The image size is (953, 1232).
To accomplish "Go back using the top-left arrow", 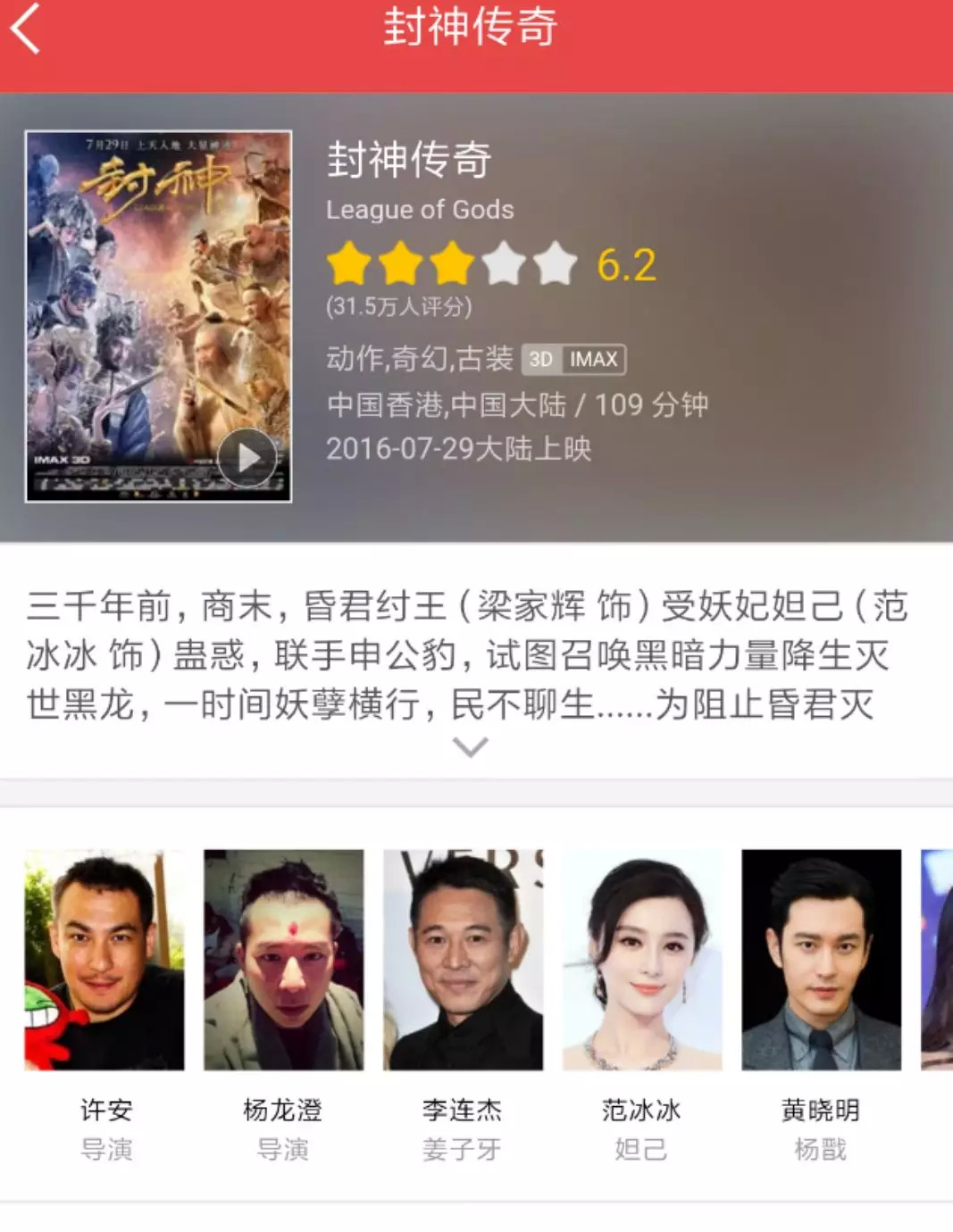I will click(x=27, y=29).
